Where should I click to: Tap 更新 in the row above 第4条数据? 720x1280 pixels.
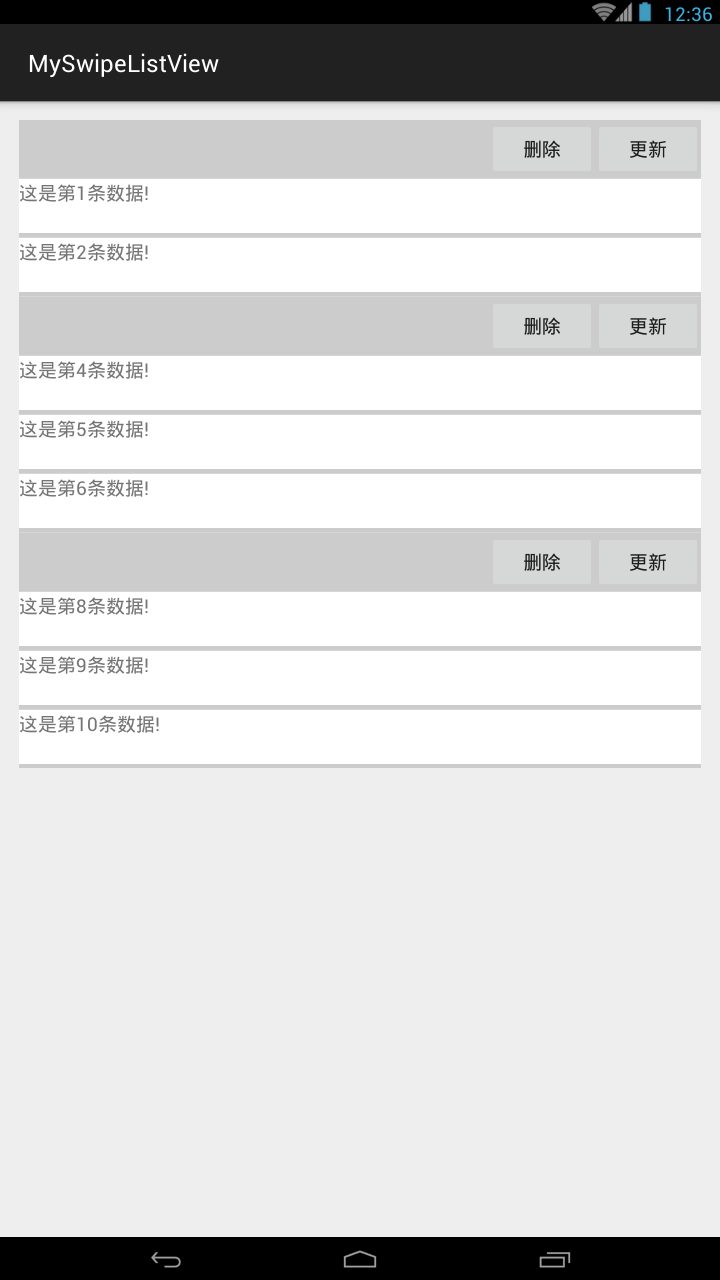click(x=647, y=326)
